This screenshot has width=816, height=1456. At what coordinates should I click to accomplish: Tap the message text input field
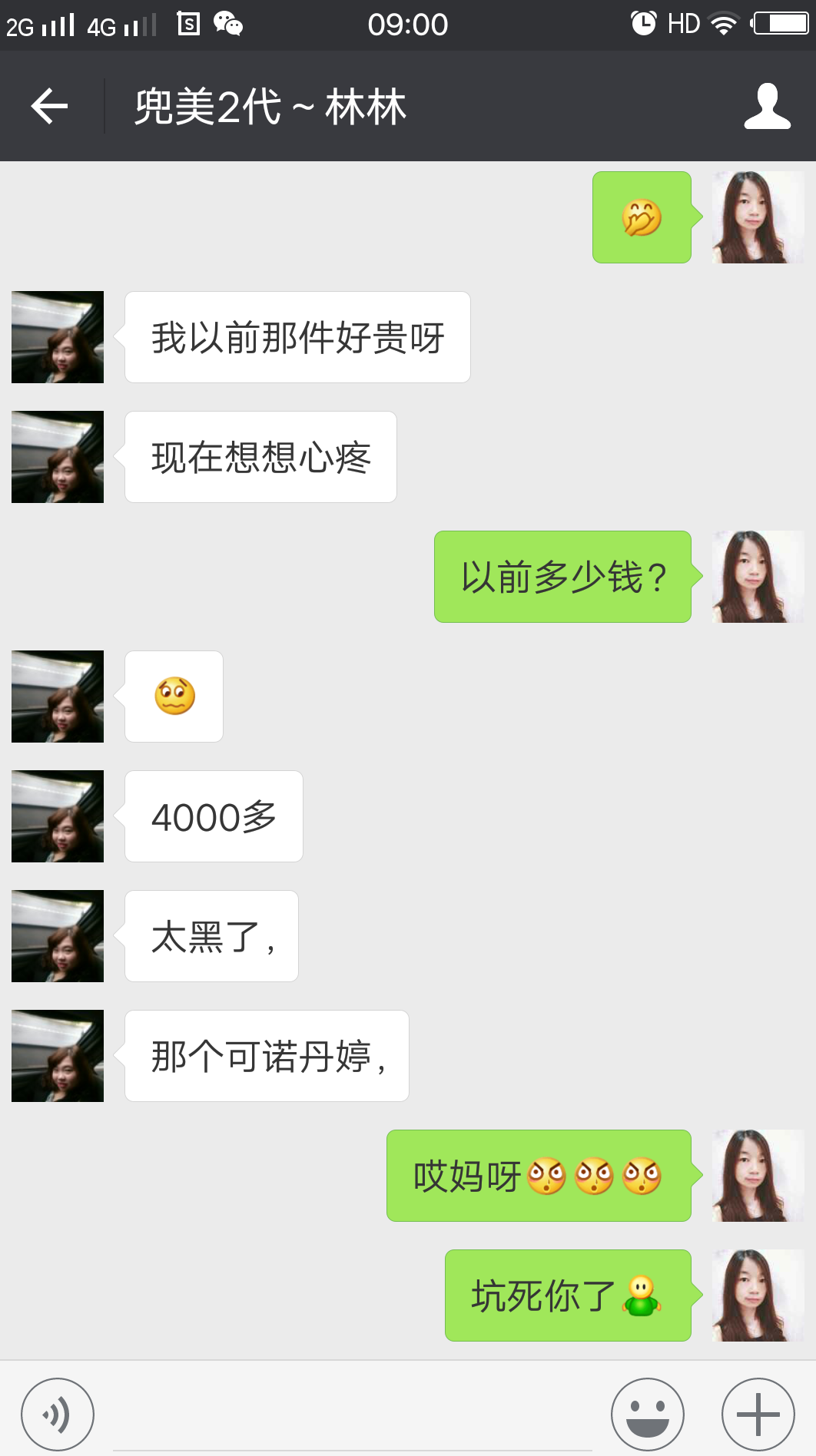click(x=352, y=1421)
